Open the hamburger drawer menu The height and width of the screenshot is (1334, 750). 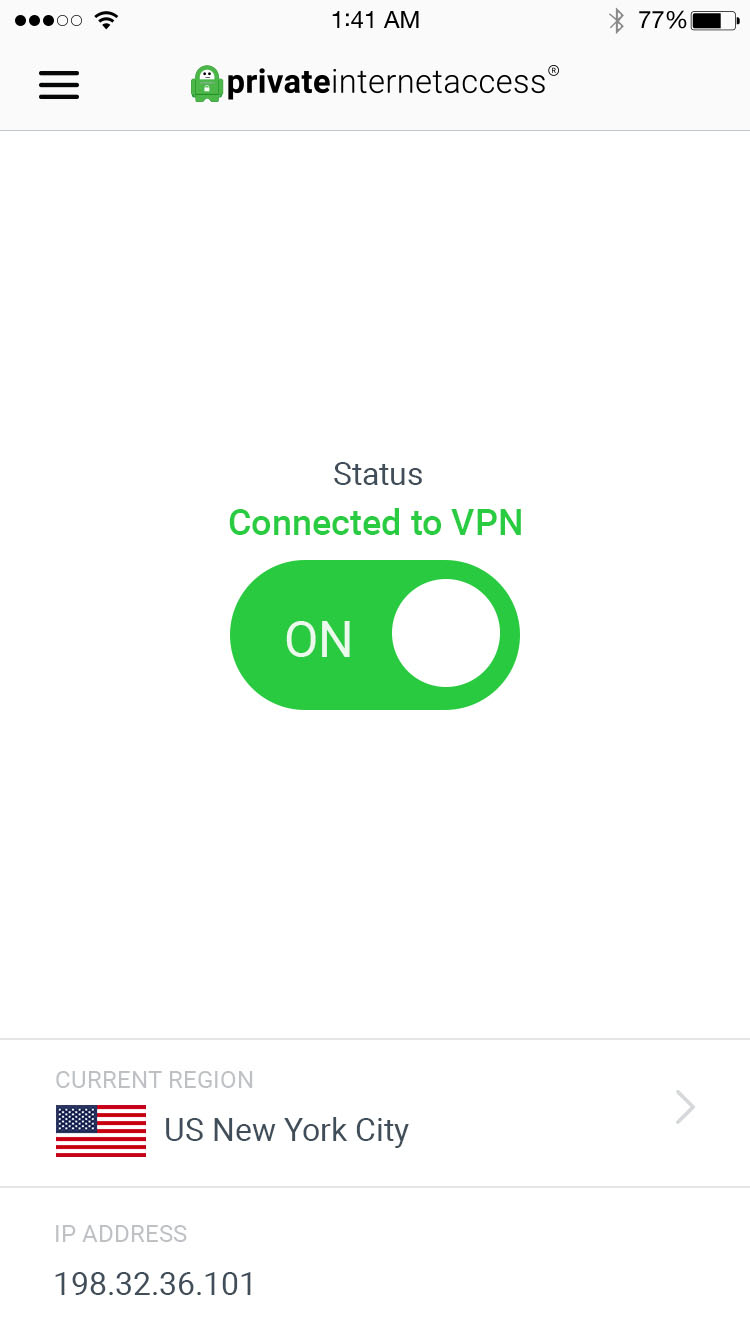click(59, 85)
